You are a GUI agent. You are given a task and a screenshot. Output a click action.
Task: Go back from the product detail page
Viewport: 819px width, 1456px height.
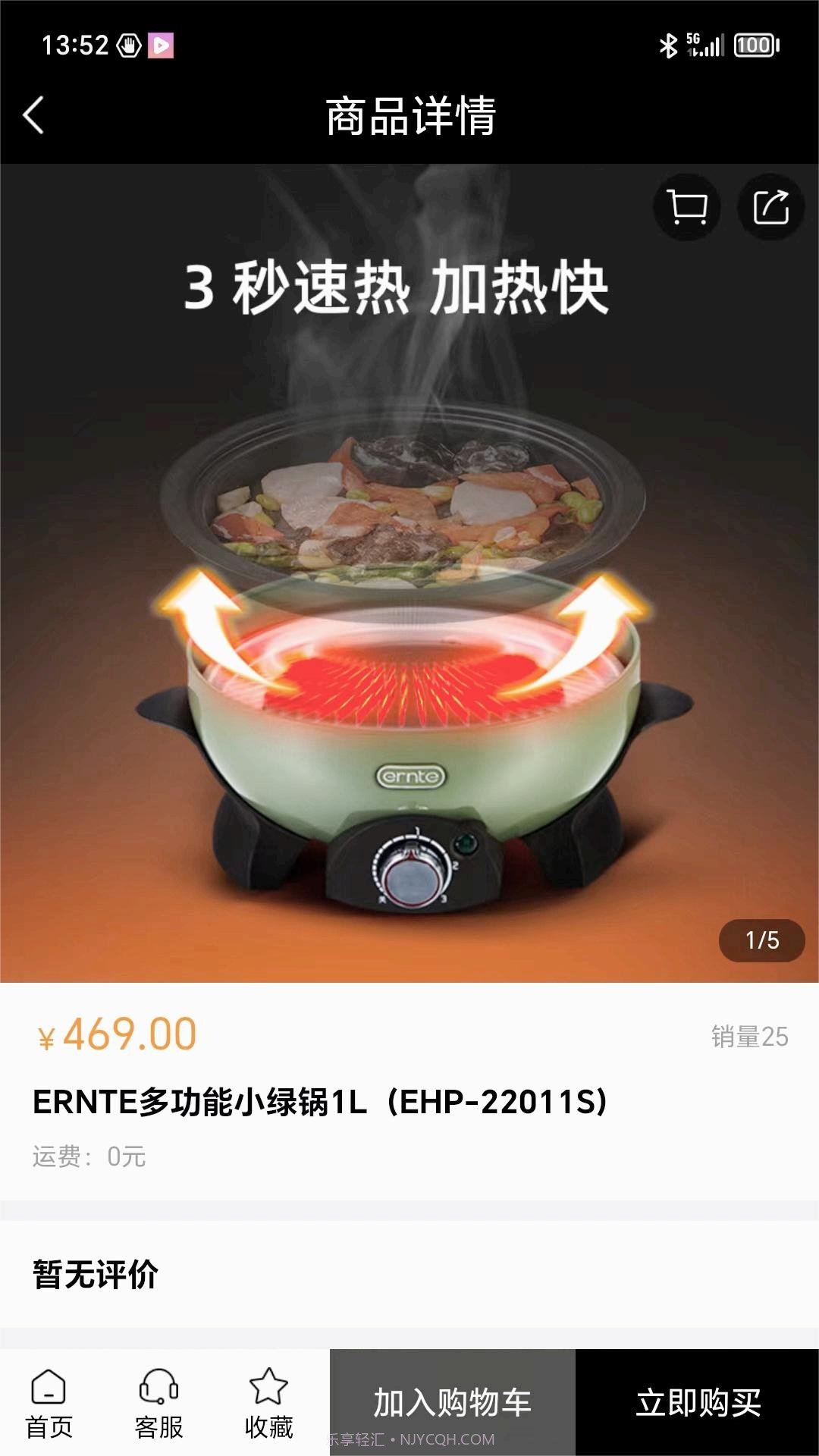click(x=34, y=115)
